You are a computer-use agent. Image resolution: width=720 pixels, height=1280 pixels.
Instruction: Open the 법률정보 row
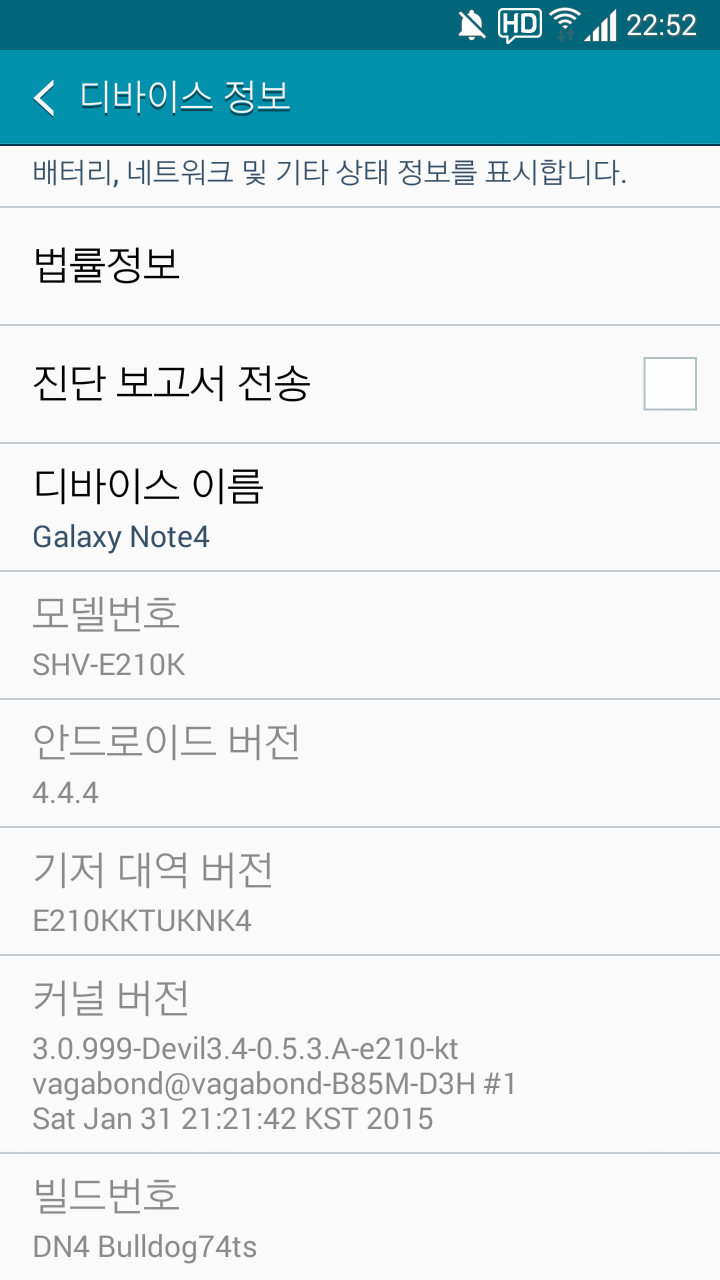[x=360, y=266]
